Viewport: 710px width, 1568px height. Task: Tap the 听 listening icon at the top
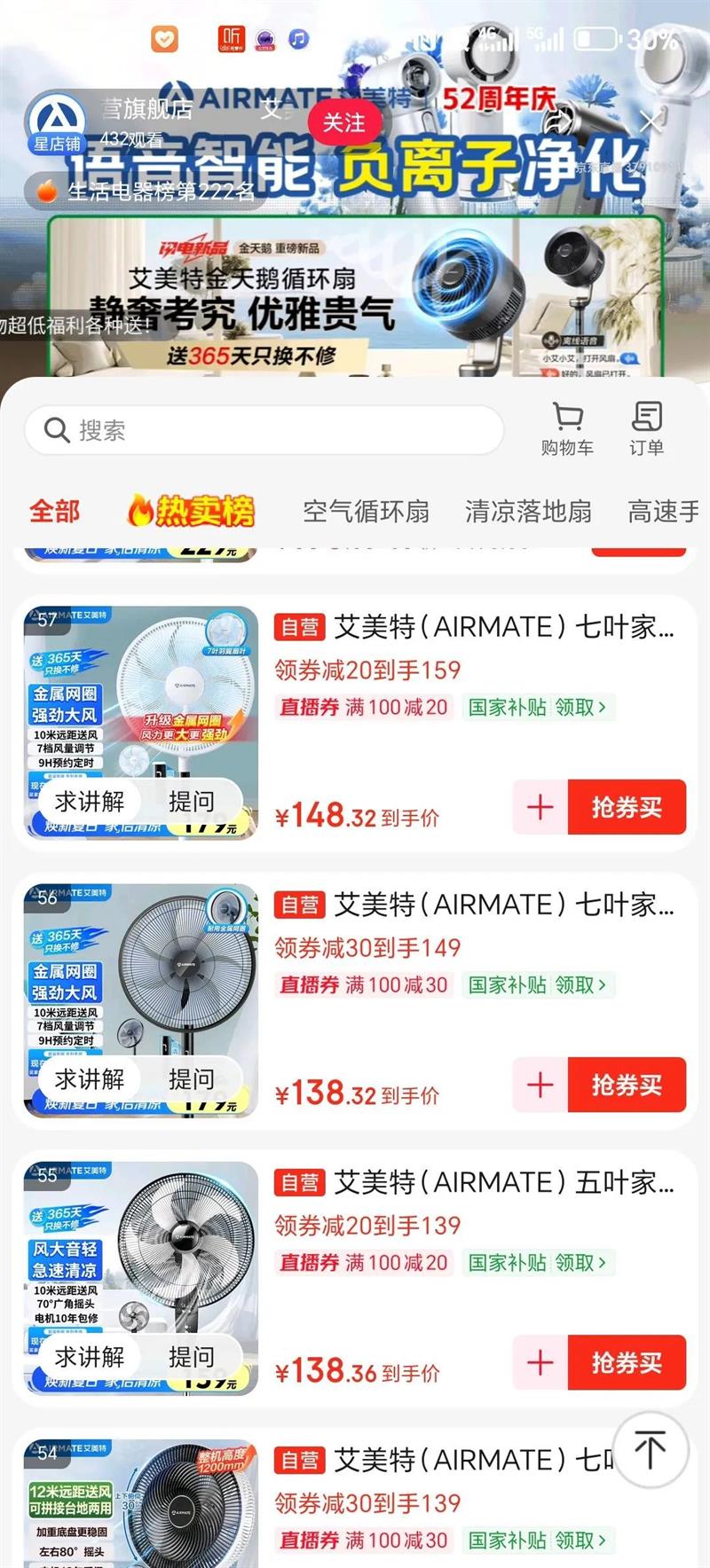230,40
